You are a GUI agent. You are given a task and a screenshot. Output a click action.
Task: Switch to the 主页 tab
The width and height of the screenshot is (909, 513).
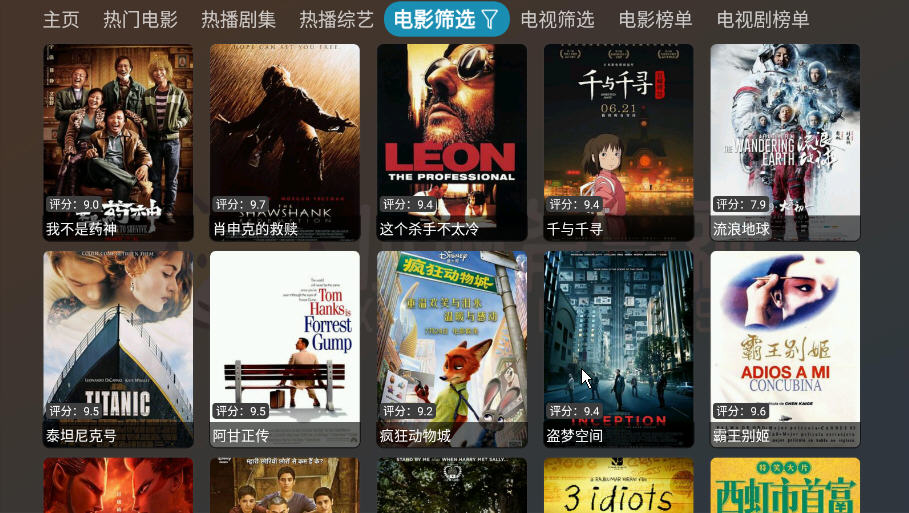coord(61,19)
